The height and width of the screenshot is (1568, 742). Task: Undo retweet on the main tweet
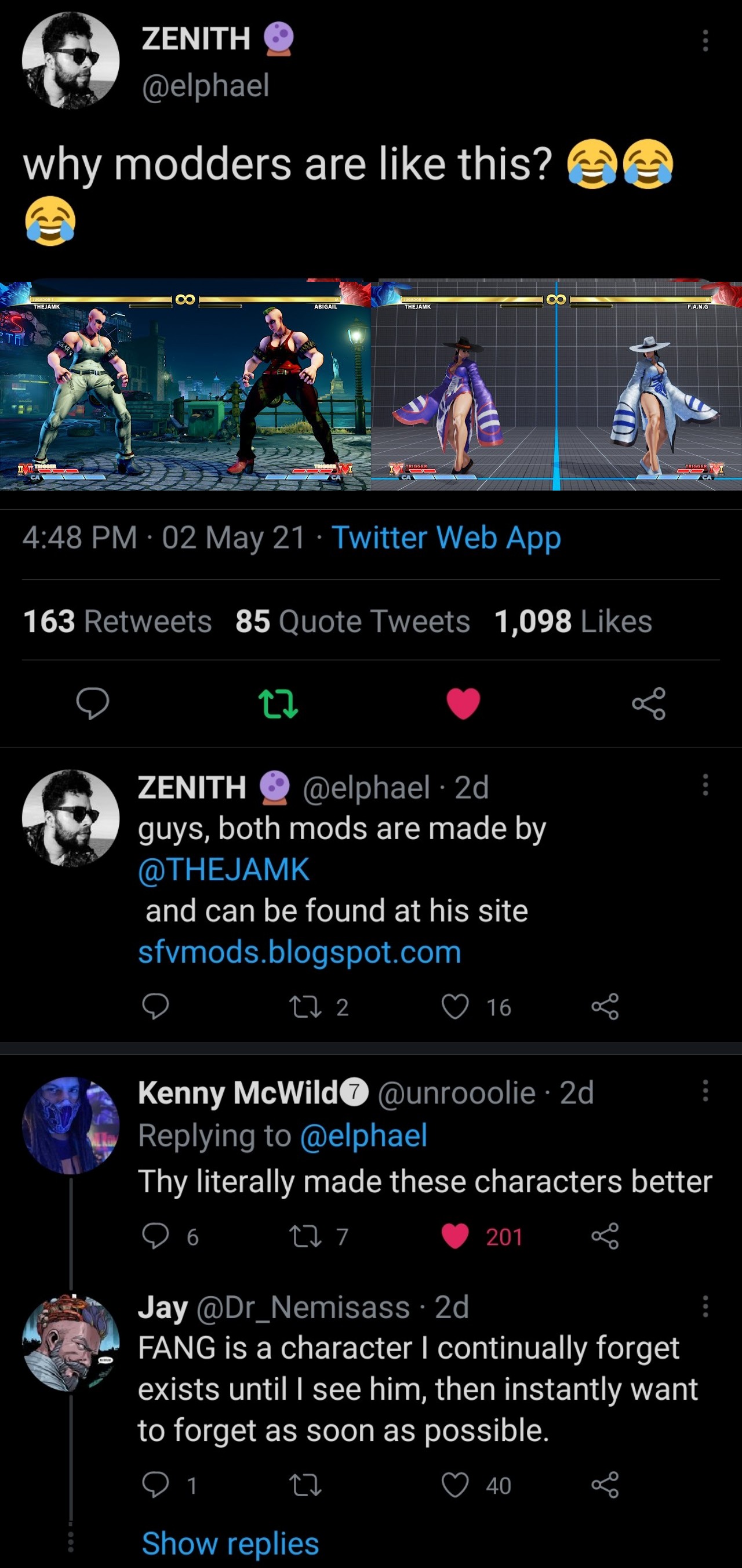click(x=278, y=703)
